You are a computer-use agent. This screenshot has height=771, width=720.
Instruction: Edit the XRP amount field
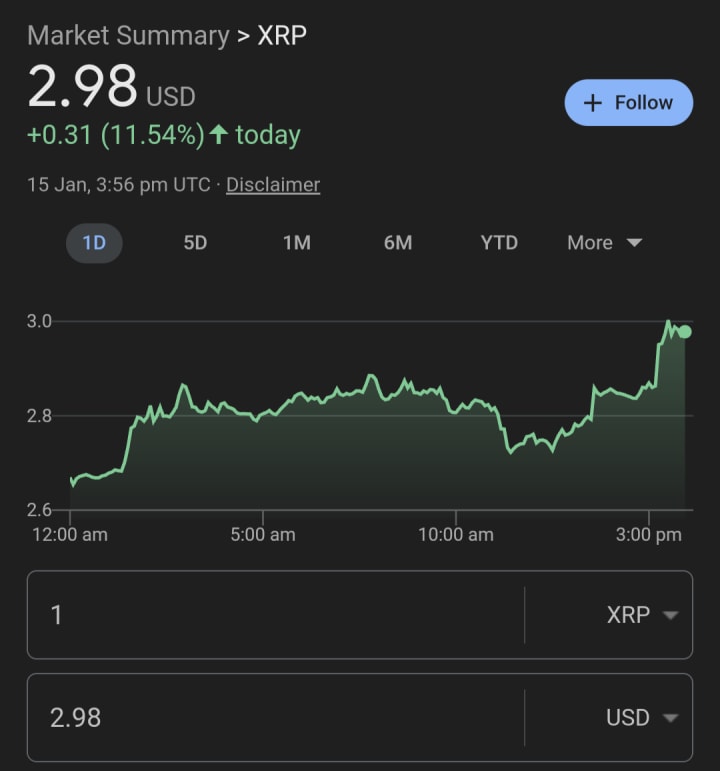coord(275,615)
